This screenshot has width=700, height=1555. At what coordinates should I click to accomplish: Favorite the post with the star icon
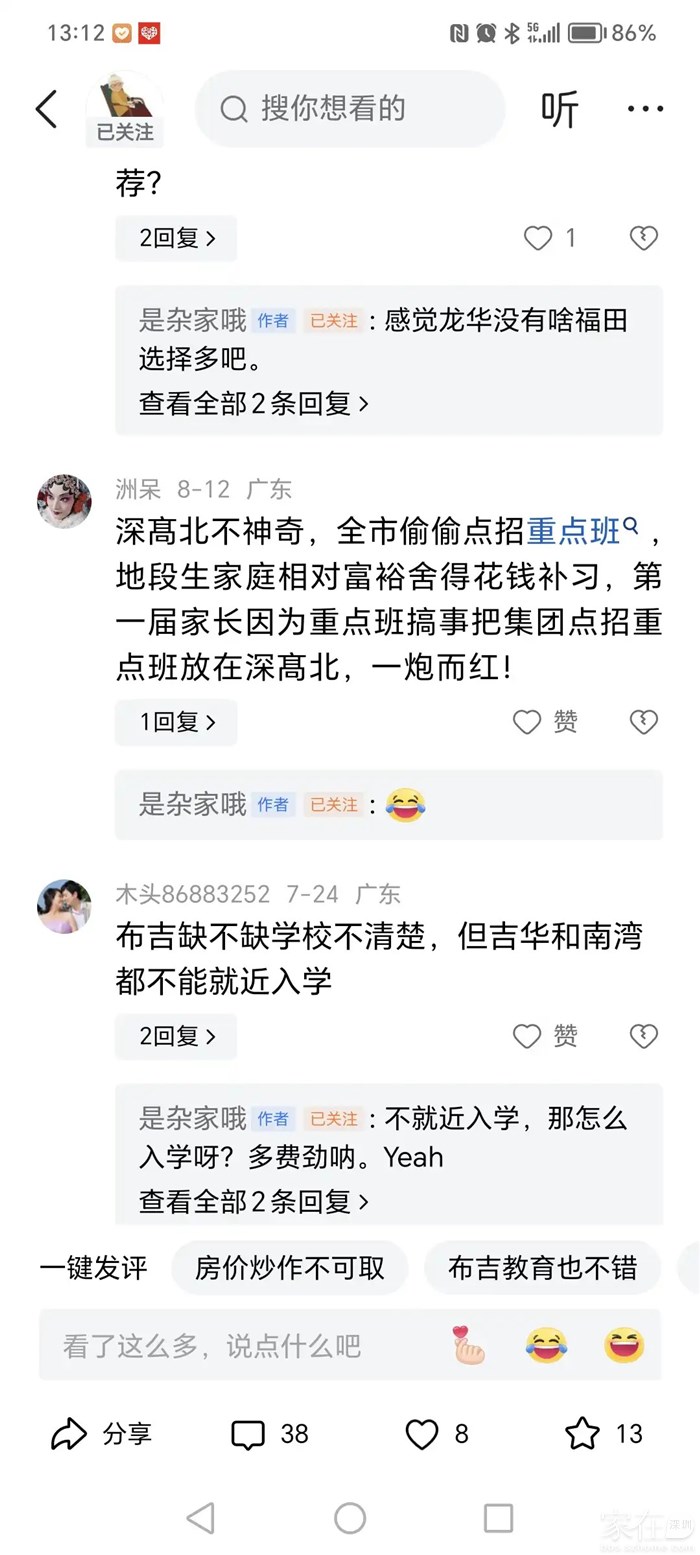603,1435
